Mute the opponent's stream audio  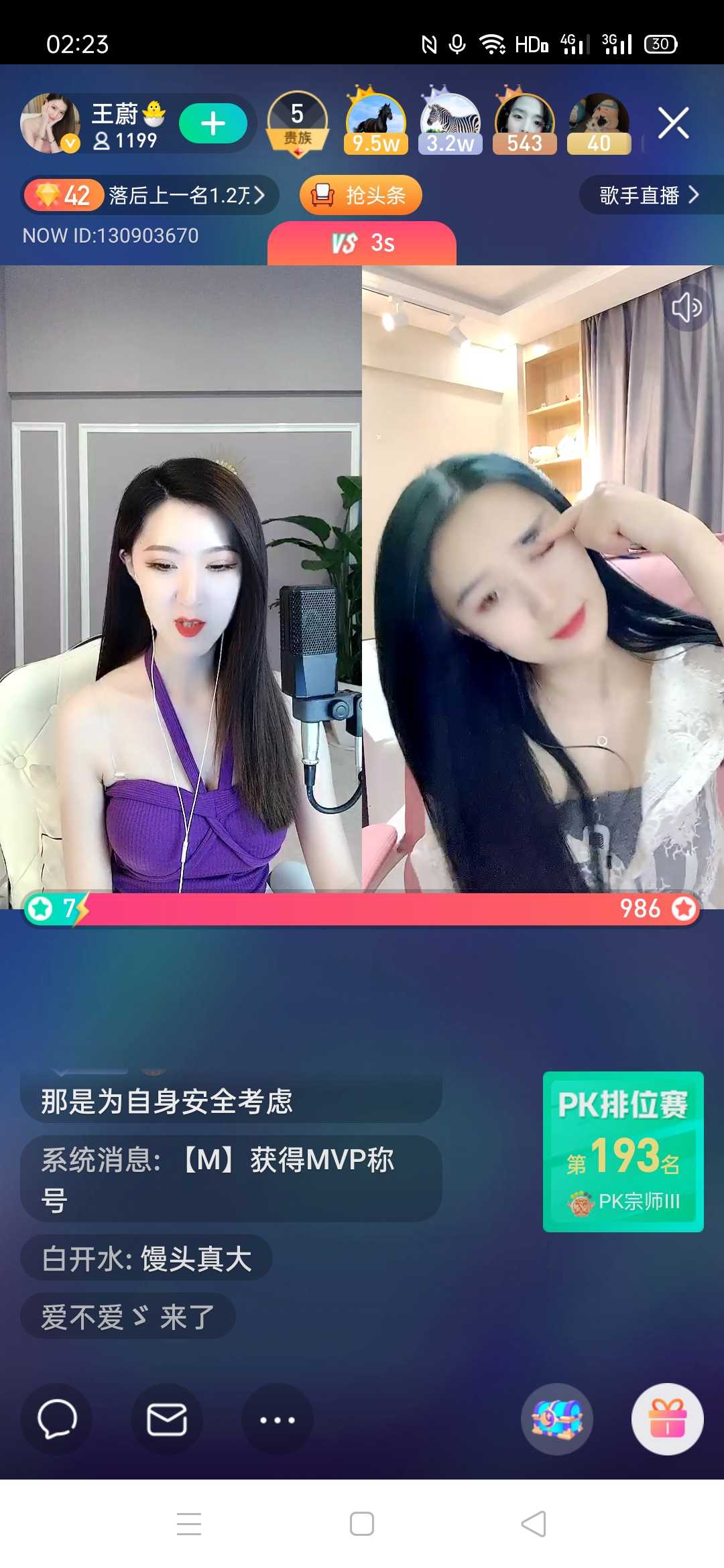point(686,308)
